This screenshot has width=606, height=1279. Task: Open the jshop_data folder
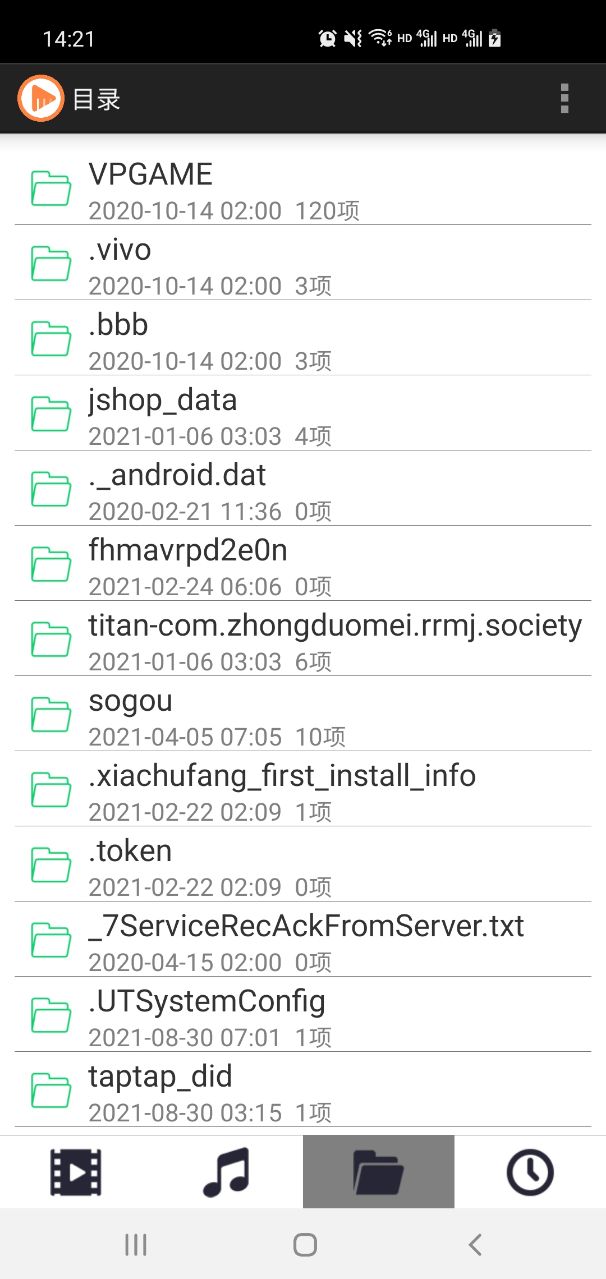tap(303, 413)
